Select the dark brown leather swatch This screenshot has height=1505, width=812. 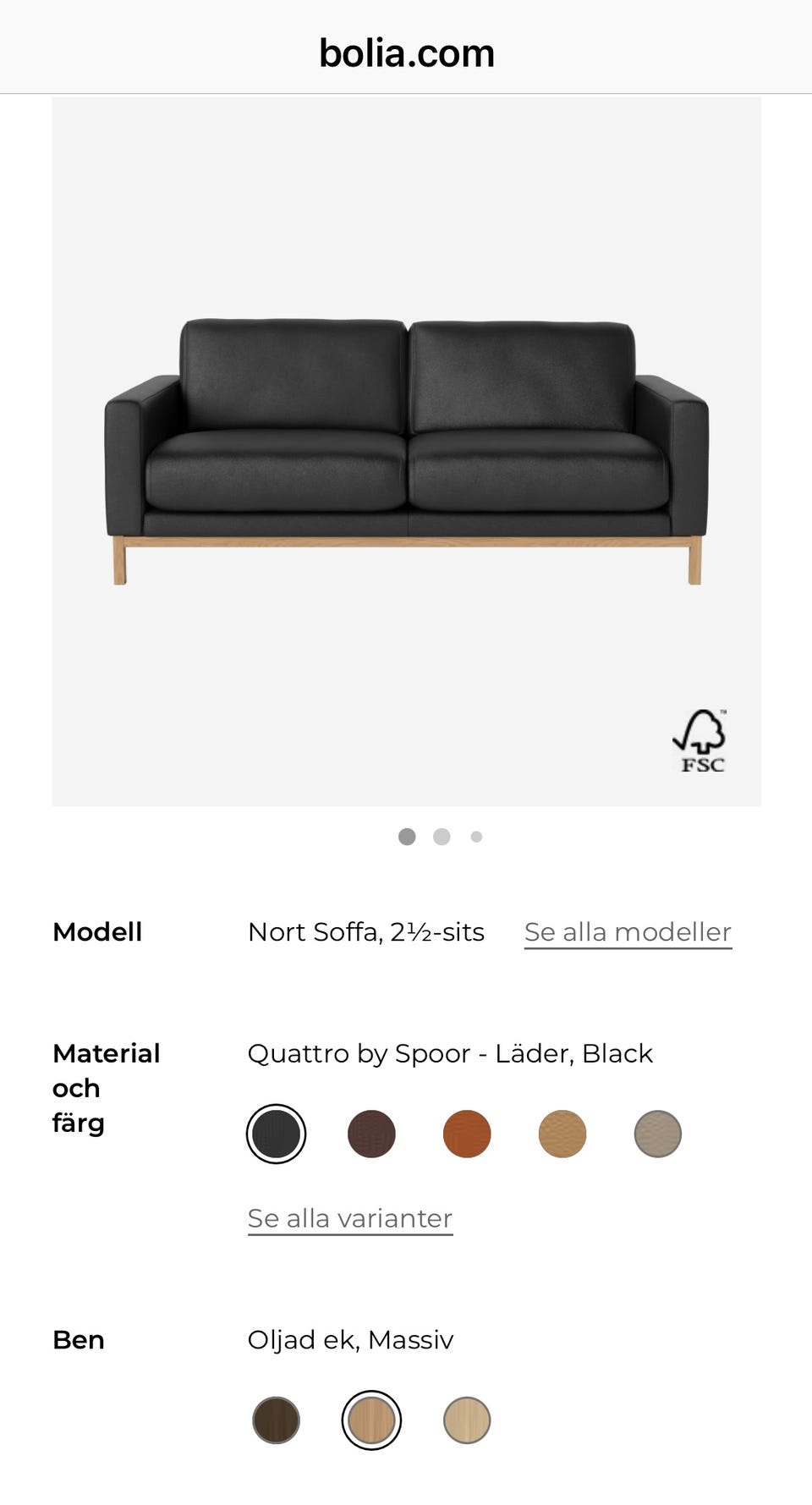pos(371,1133)
